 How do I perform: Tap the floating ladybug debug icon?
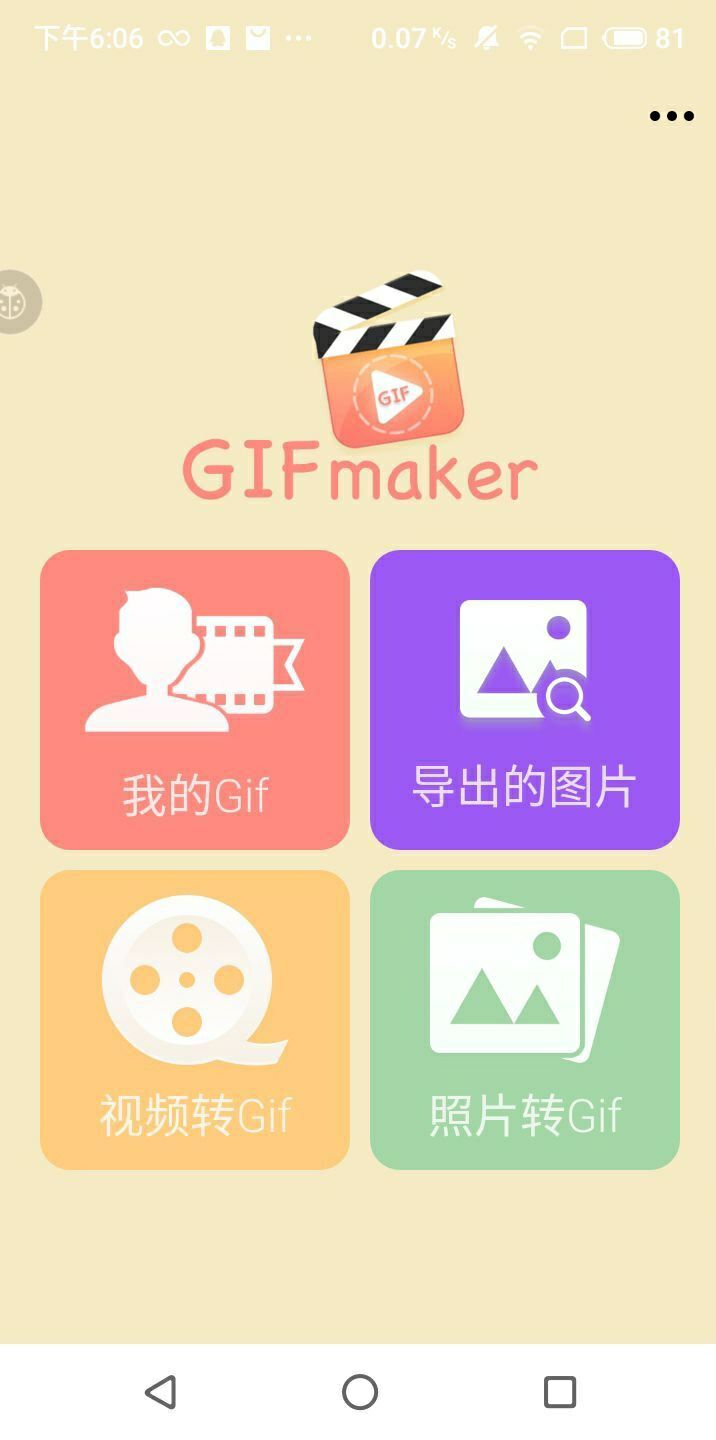pos(14,301)
